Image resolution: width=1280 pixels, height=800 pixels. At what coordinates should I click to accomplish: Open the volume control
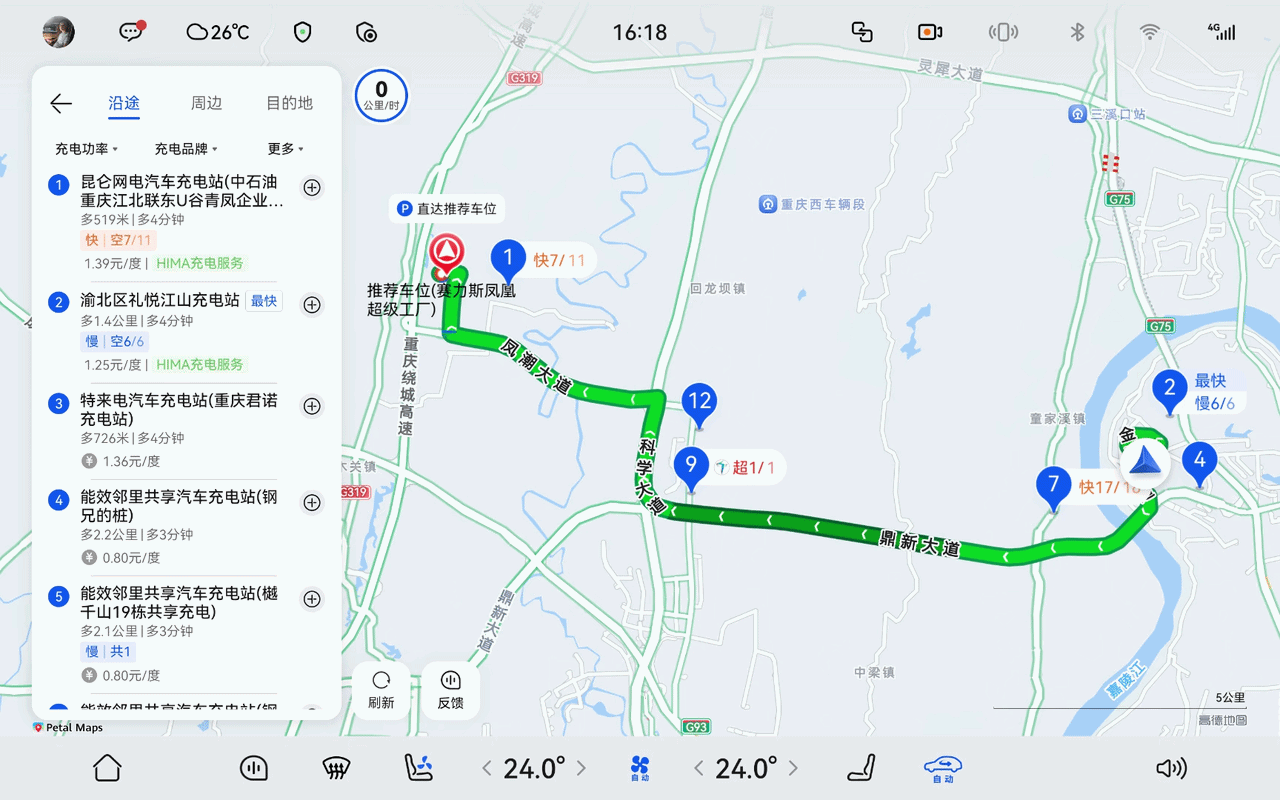(1171, 768)
